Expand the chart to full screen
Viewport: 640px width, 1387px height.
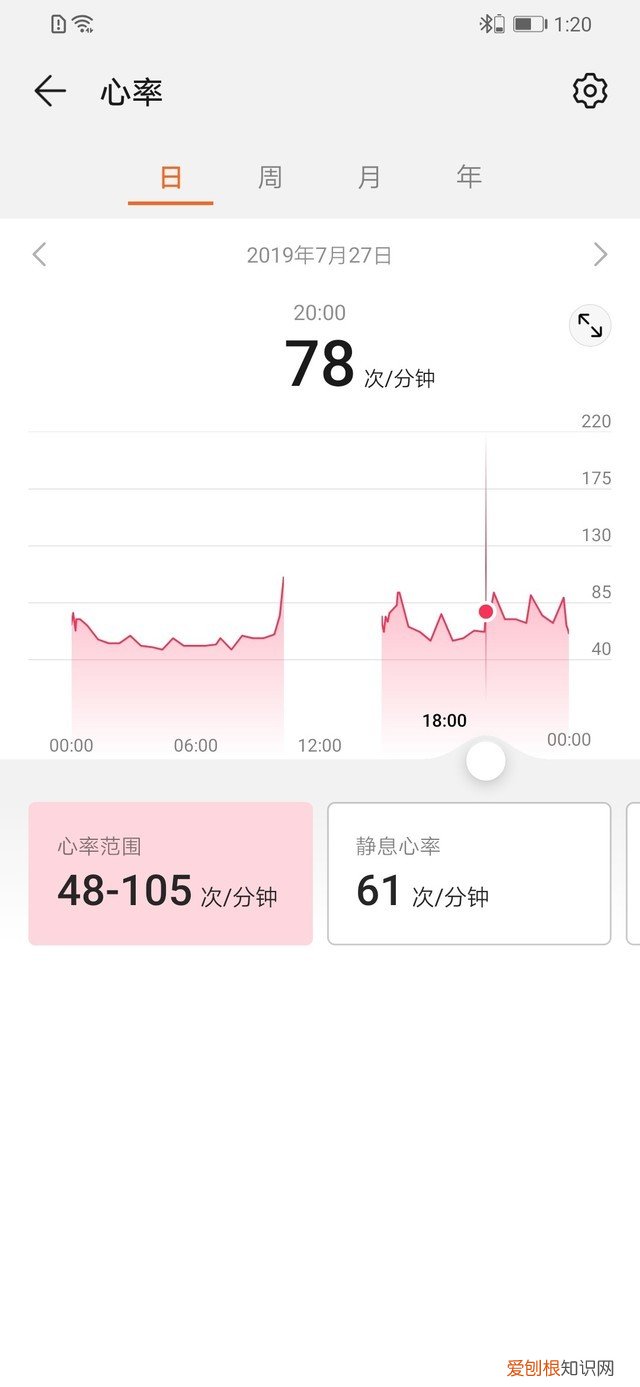(590, 326)
